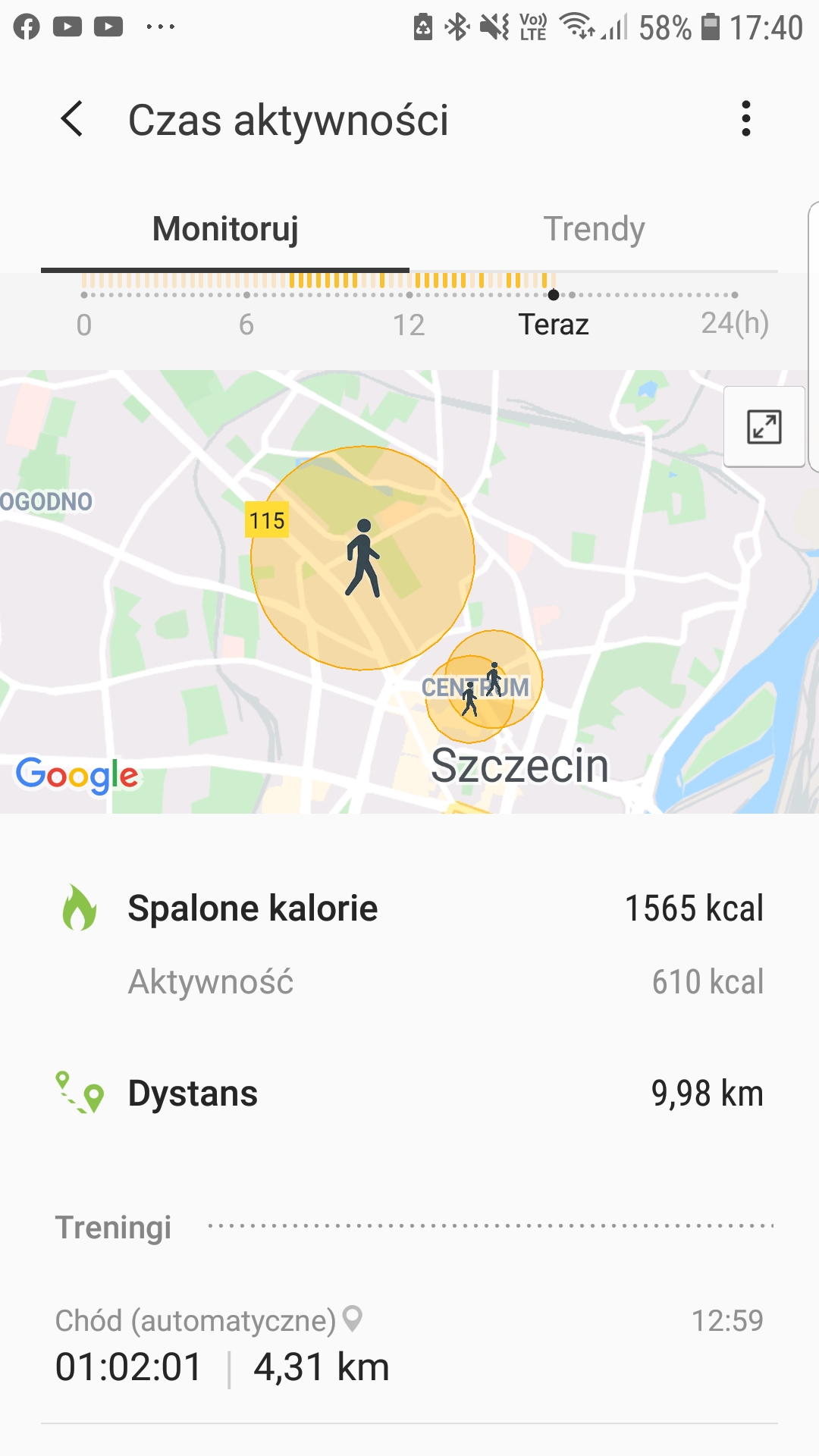
Task: Go back from Czas aktywności
Action: point(72,119)
